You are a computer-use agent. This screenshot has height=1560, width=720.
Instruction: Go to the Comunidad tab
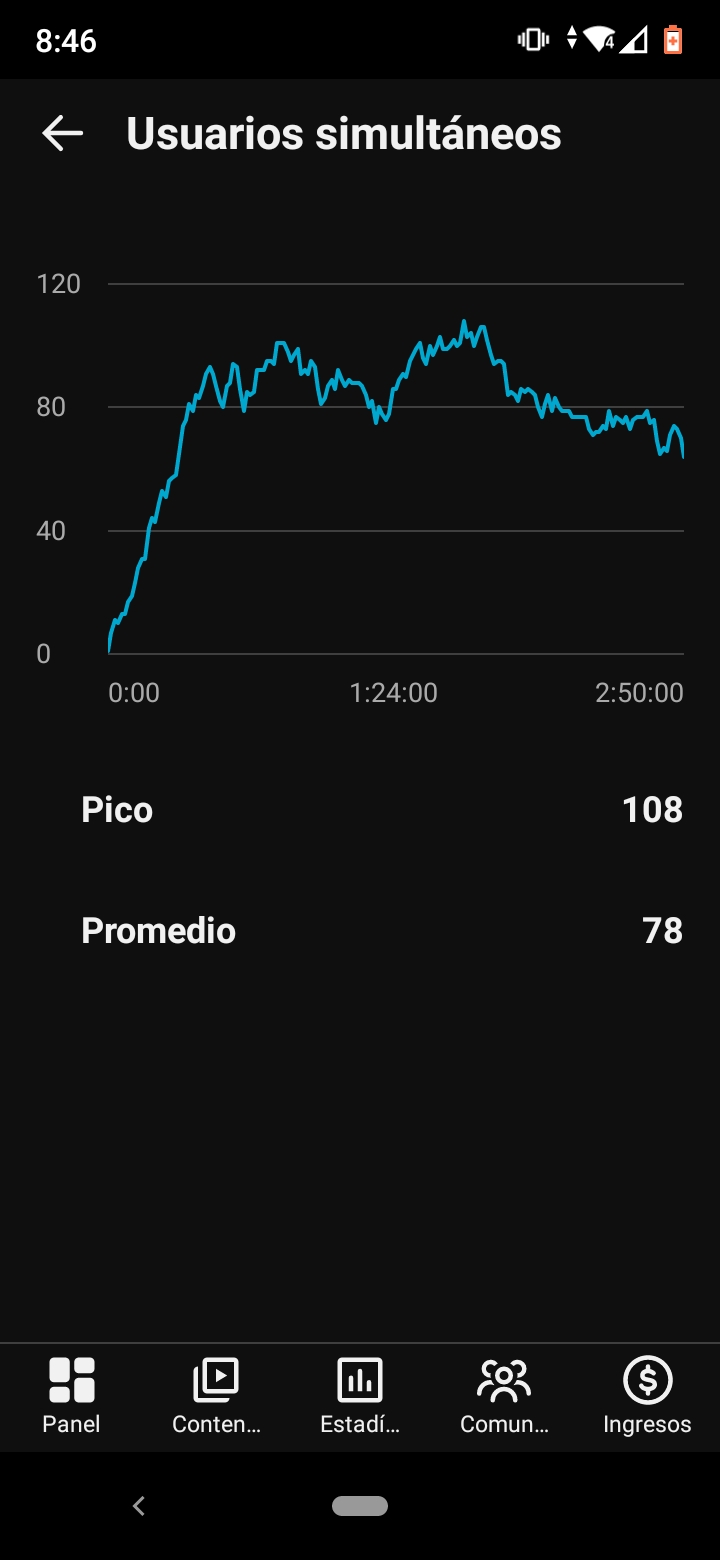tap(504, 1396)
